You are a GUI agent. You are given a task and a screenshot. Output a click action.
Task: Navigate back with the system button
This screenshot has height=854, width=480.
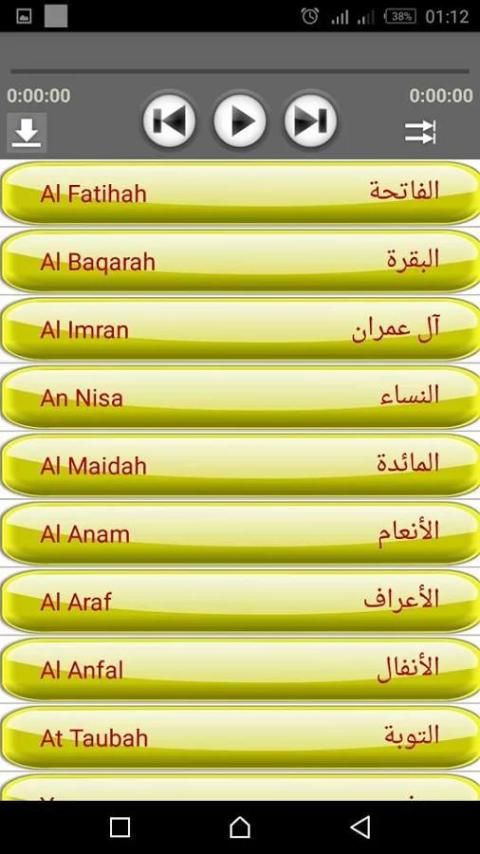[360, 827]
